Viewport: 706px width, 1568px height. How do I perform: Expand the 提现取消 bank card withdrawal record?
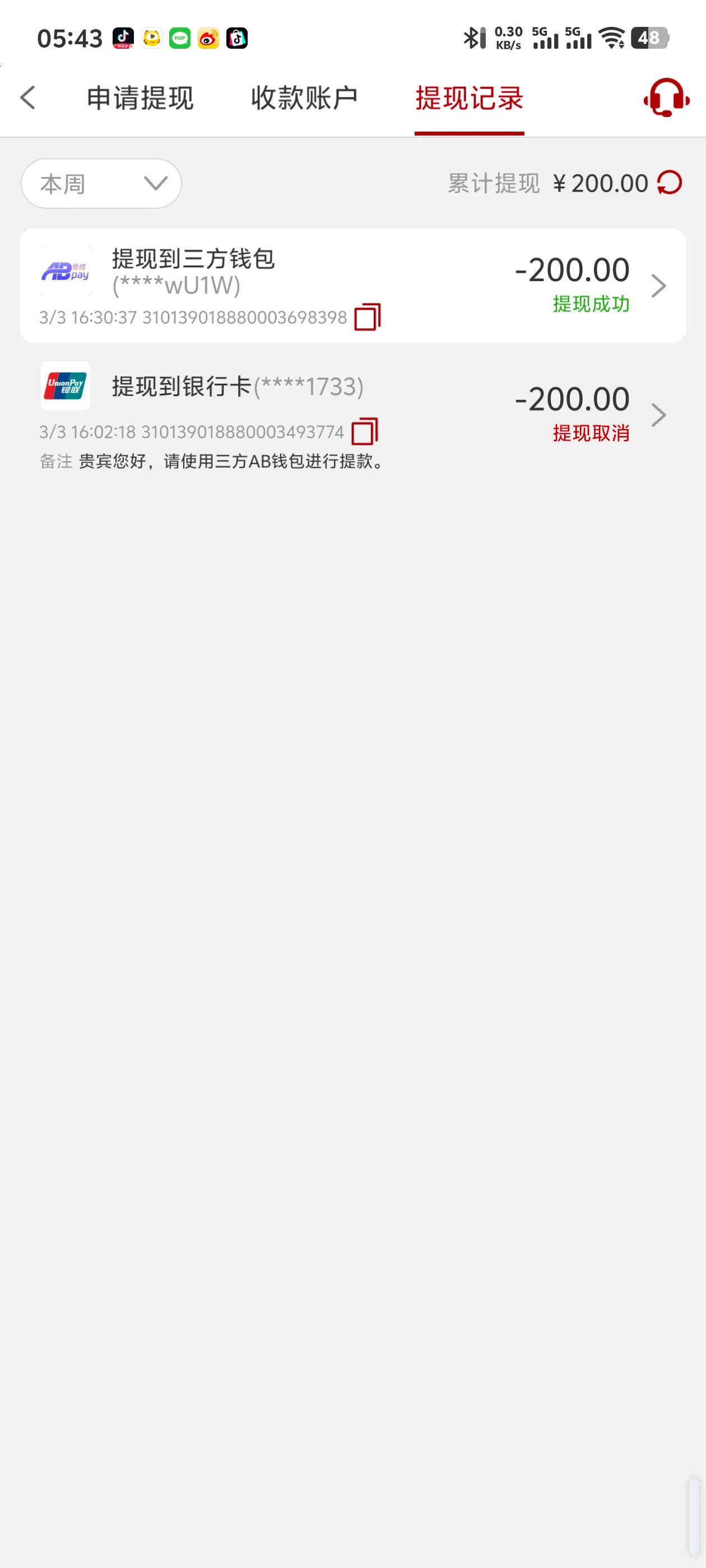(x=659, y=414)
